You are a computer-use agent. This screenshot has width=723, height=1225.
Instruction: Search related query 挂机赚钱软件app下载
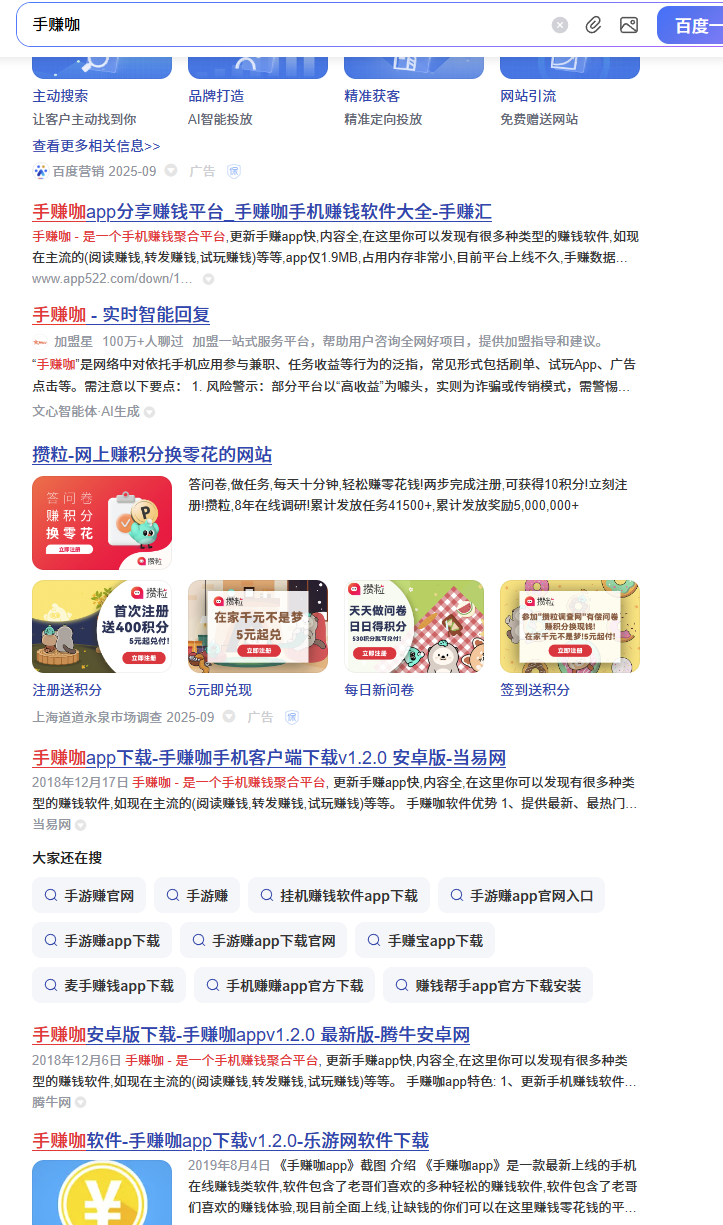(339, 895)
